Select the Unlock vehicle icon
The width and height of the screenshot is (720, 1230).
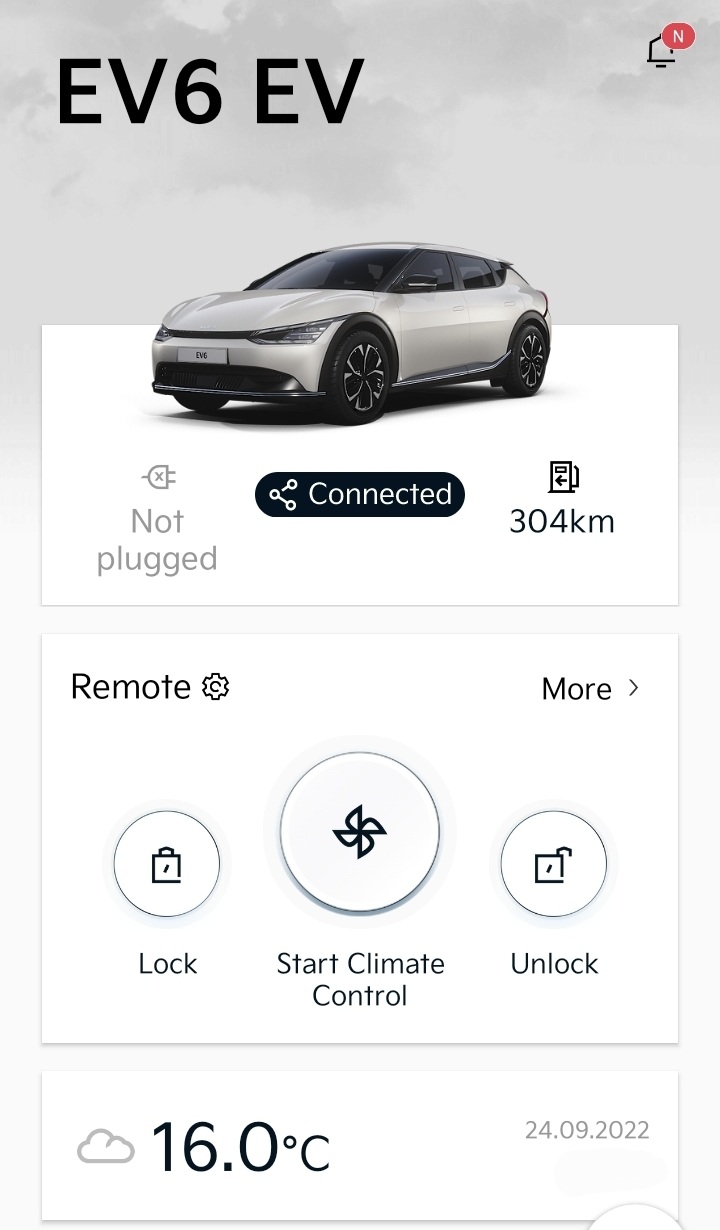[x=554, y=864]
